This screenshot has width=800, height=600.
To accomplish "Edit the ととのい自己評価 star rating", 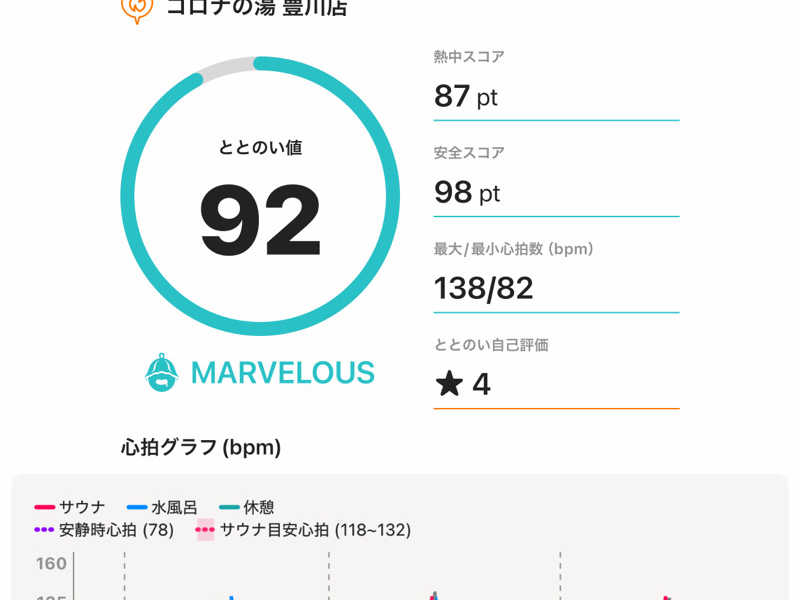I will (463, 384).
